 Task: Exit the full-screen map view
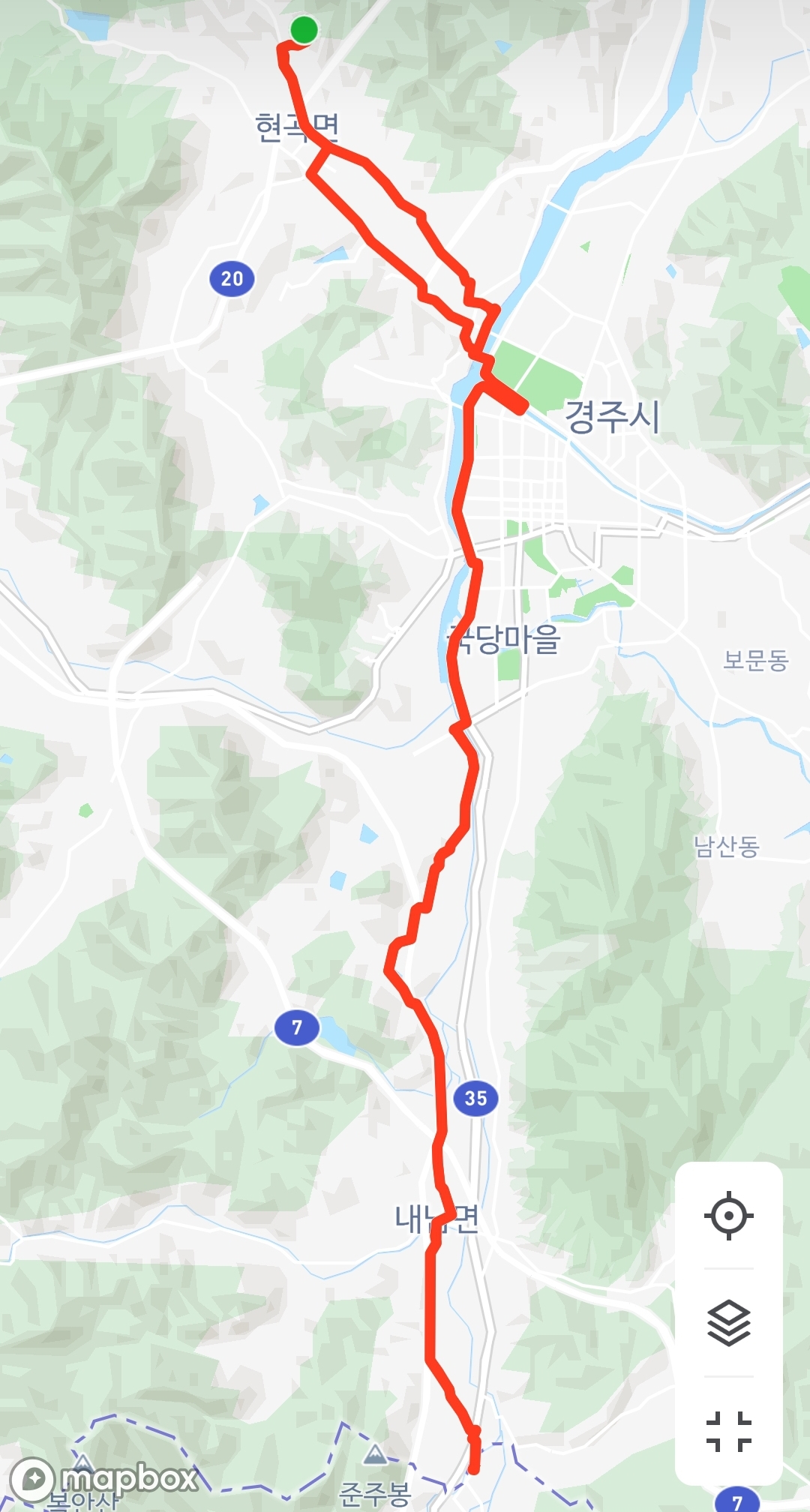coord(728,1431)
